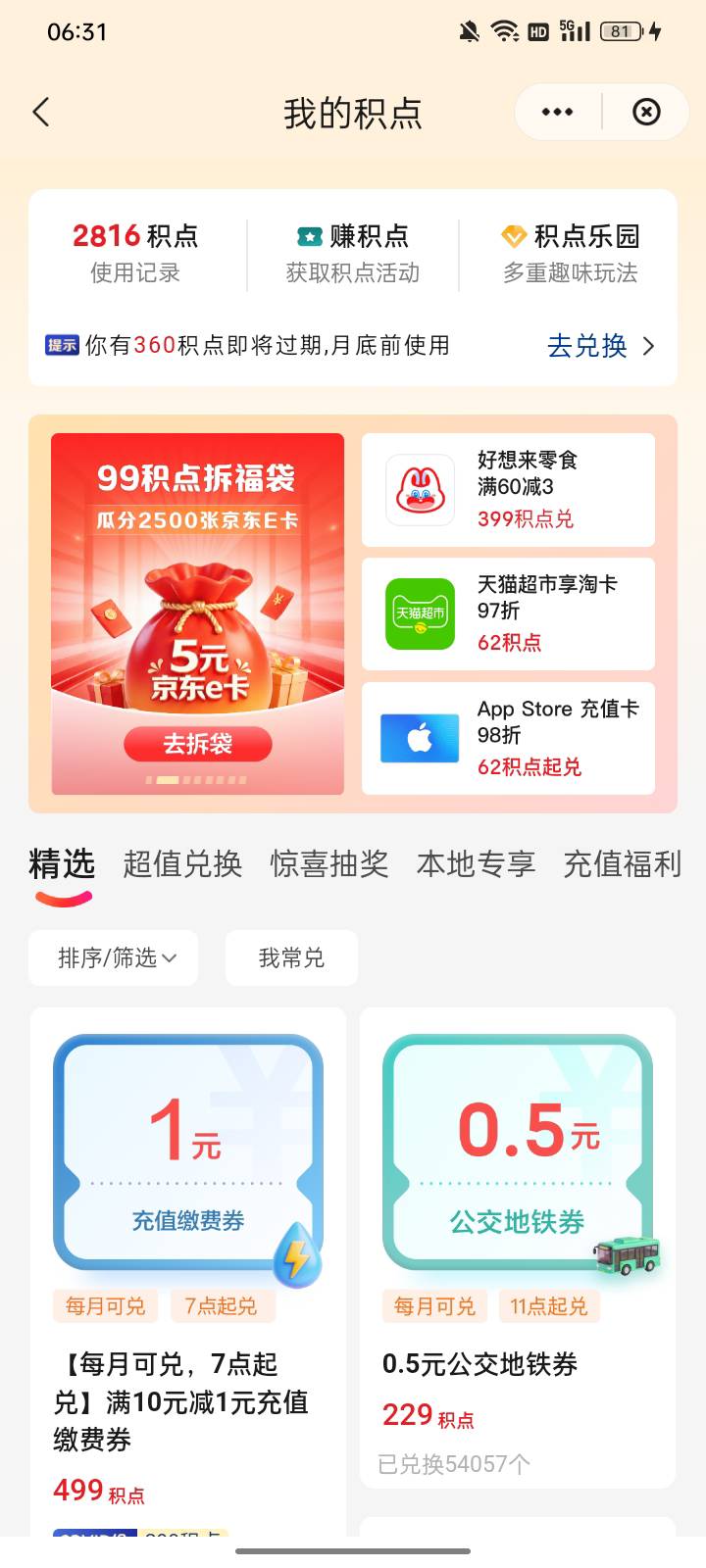The height and width of the screenshot is (1568, 706).
Task: Expand the 排序/筛选 dropdown
Action: pos(114,957)
